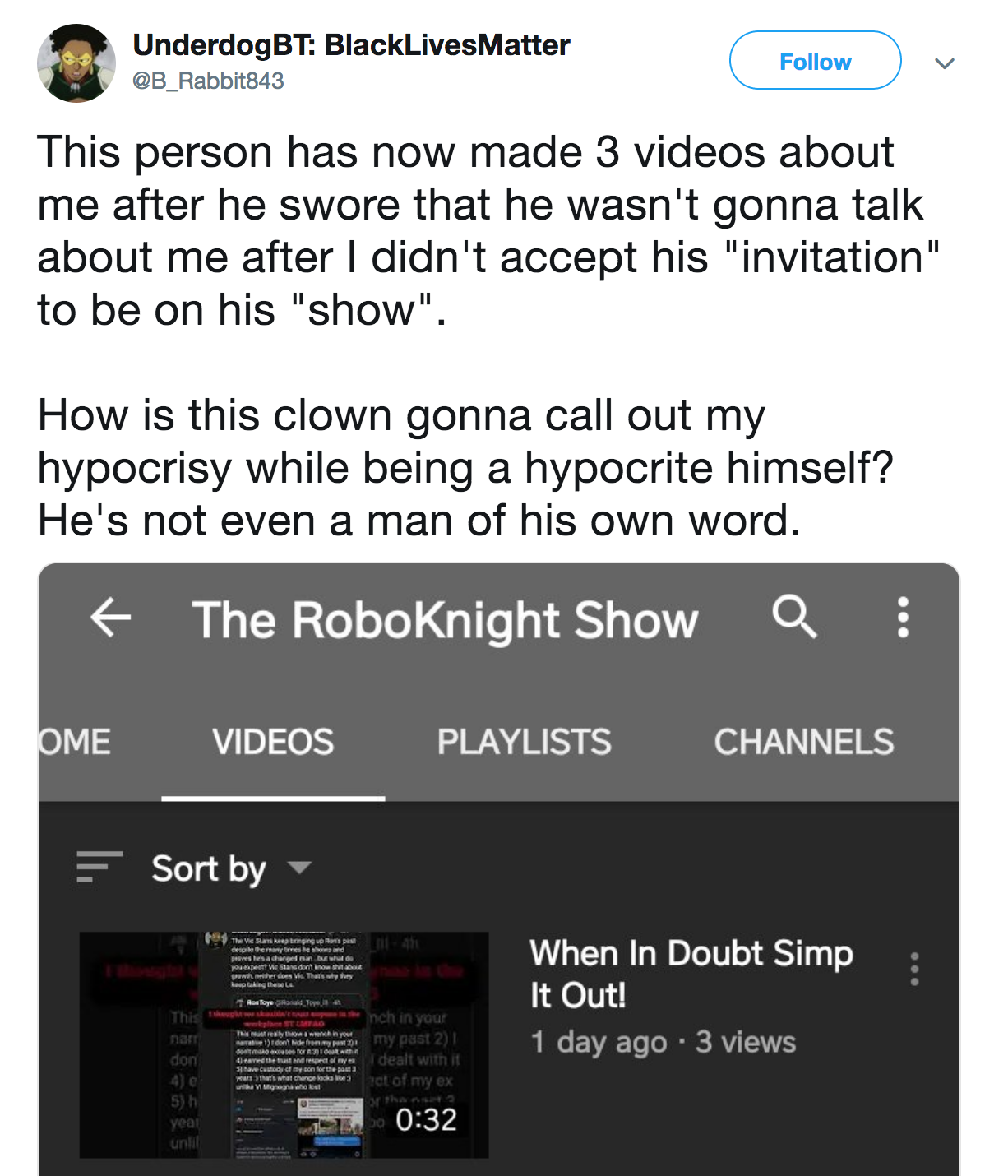
Task: Follow UnderdogBT: BlackLivesMatter
Action: pos(815,61)
